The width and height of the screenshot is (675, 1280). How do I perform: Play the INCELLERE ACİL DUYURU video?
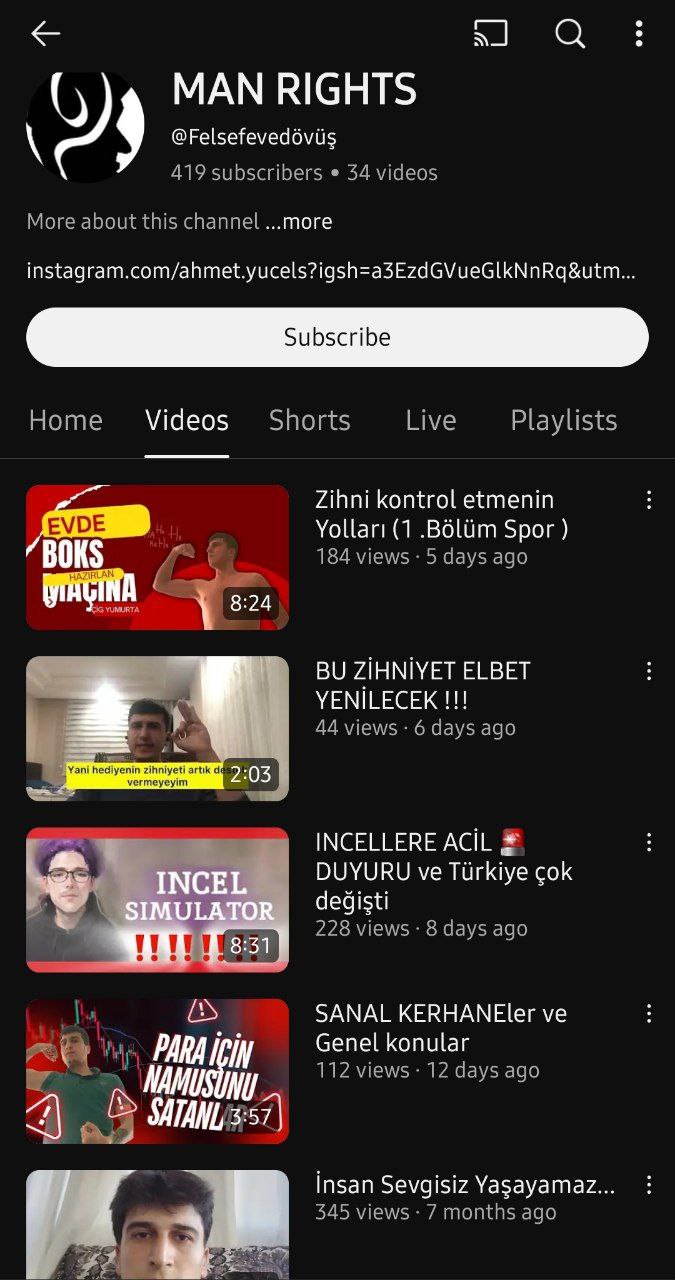point(157,900)
